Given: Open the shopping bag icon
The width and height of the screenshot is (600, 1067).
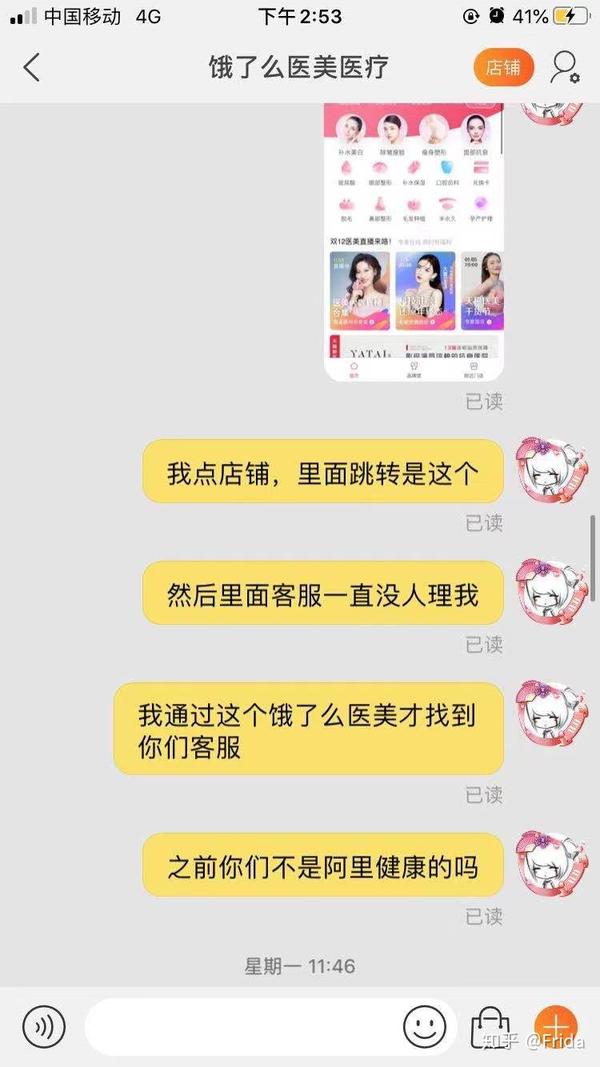Looking at the screenshot, I should [x=490, y=1028].
